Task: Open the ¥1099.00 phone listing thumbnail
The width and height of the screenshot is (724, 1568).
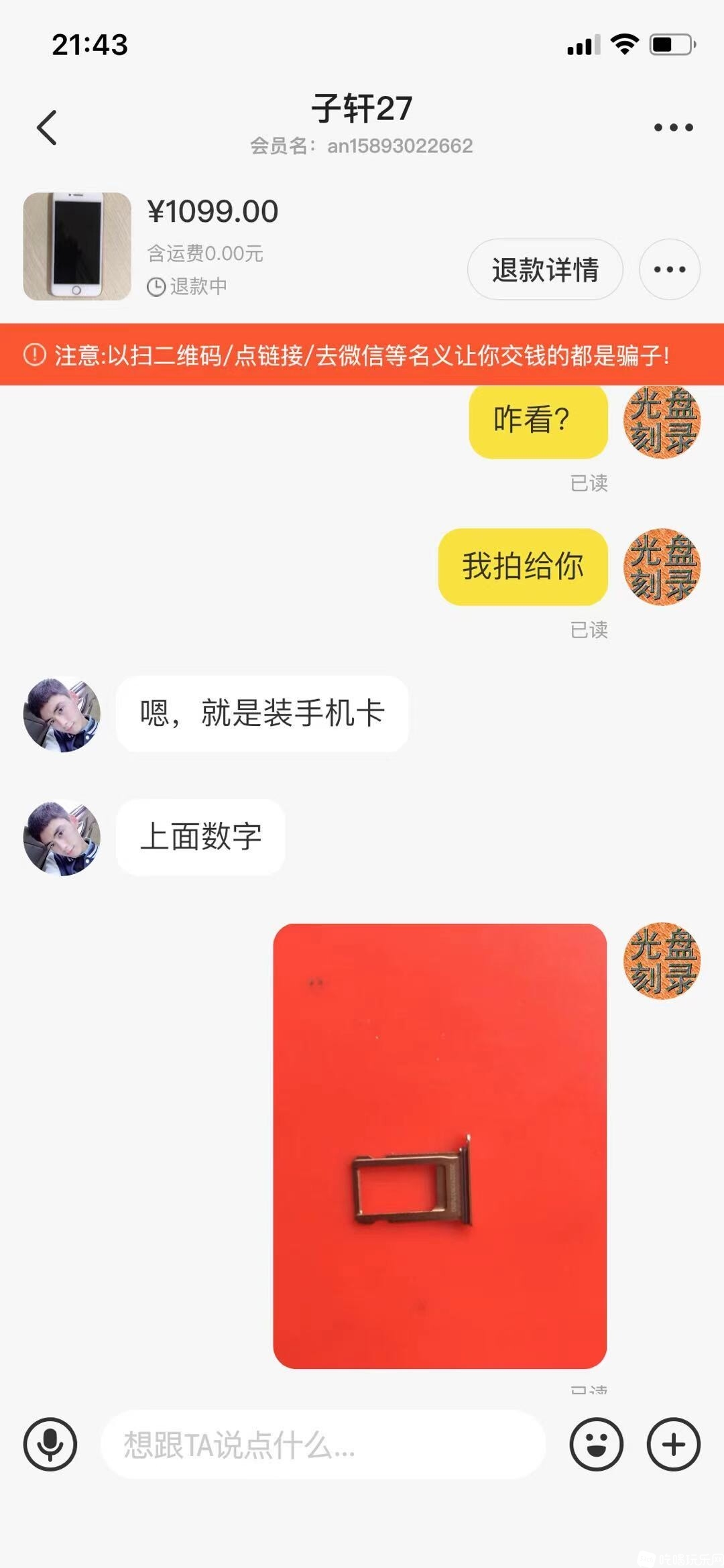Action: coord(77,246)
